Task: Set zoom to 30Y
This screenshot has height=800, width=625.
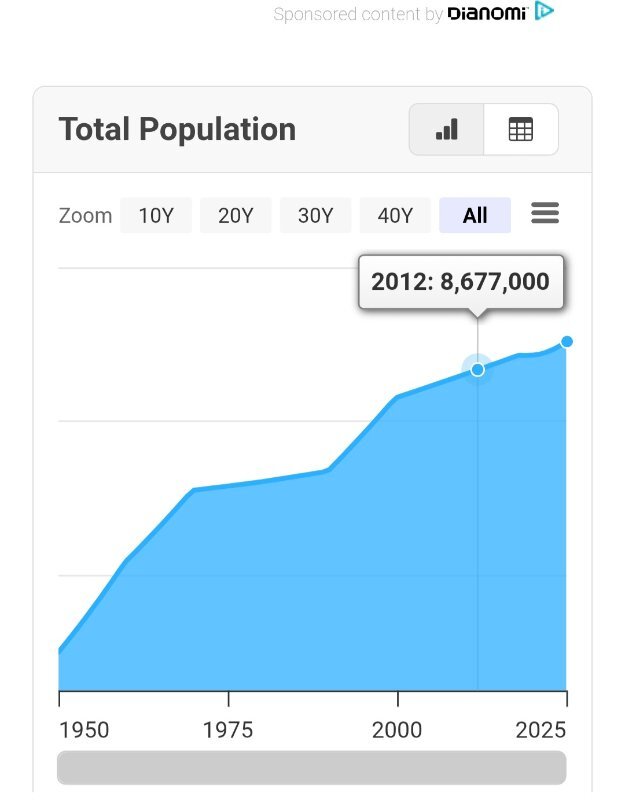Action: tap(315, 215)
